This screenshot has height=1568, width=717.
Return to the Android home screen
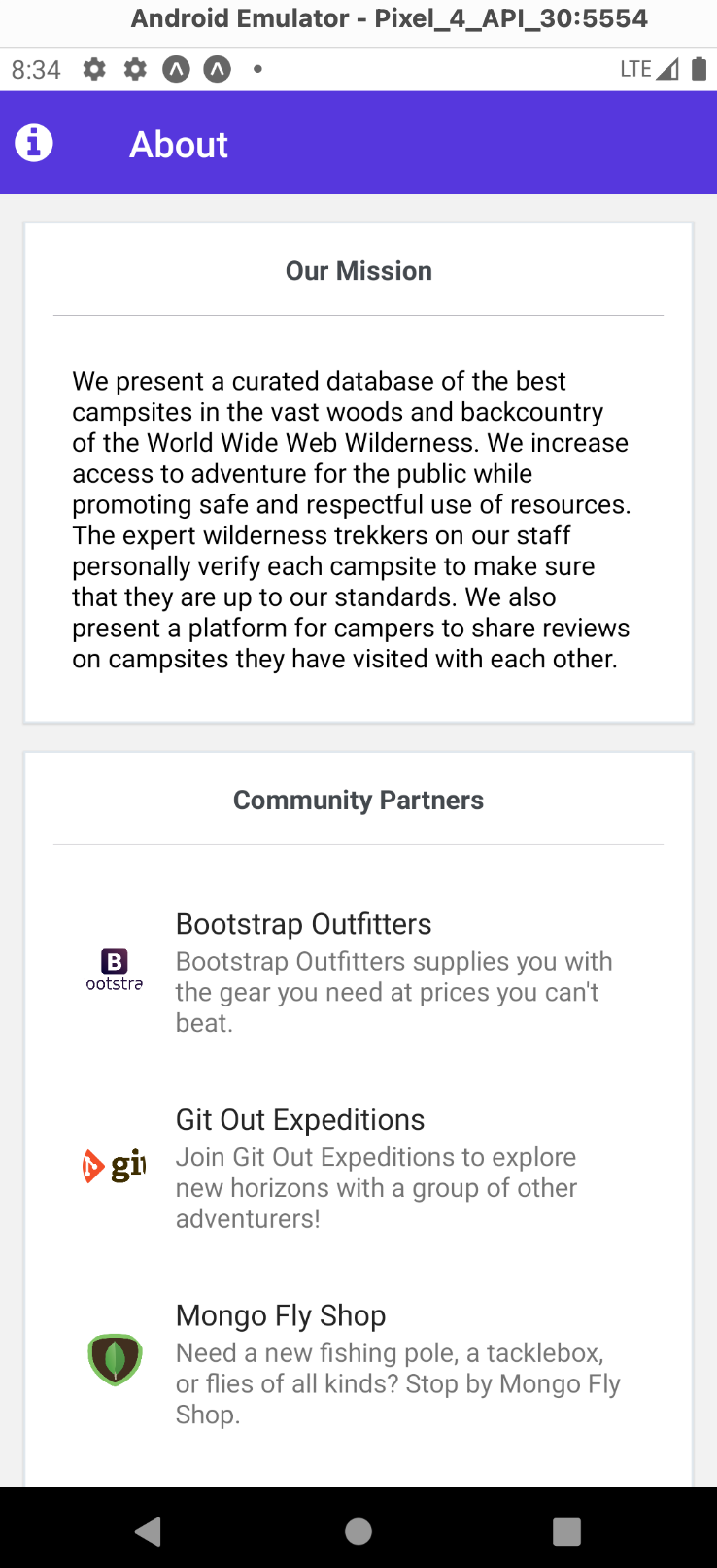(x=358, y=1532)
